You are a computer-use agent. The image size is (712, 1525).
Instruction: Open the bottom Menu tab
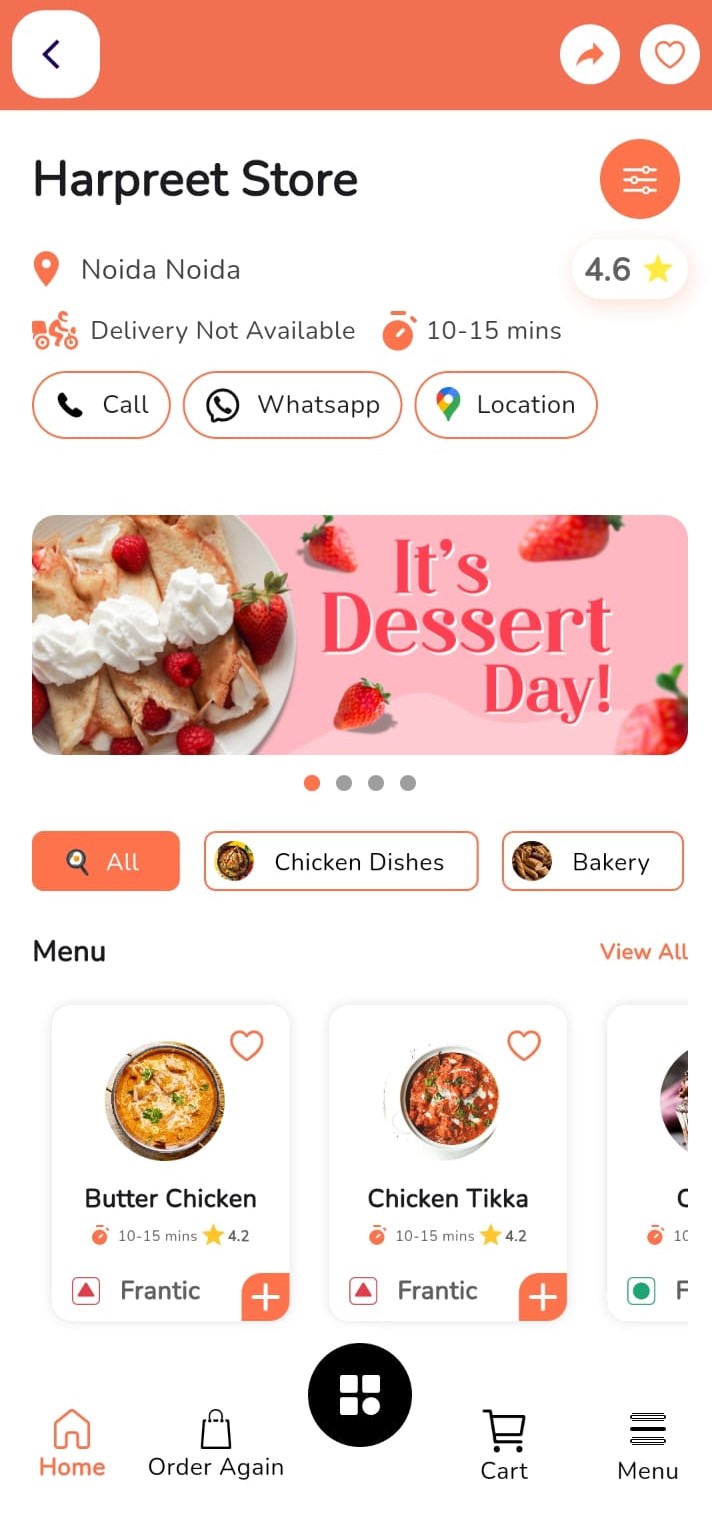coord(647,1445)
